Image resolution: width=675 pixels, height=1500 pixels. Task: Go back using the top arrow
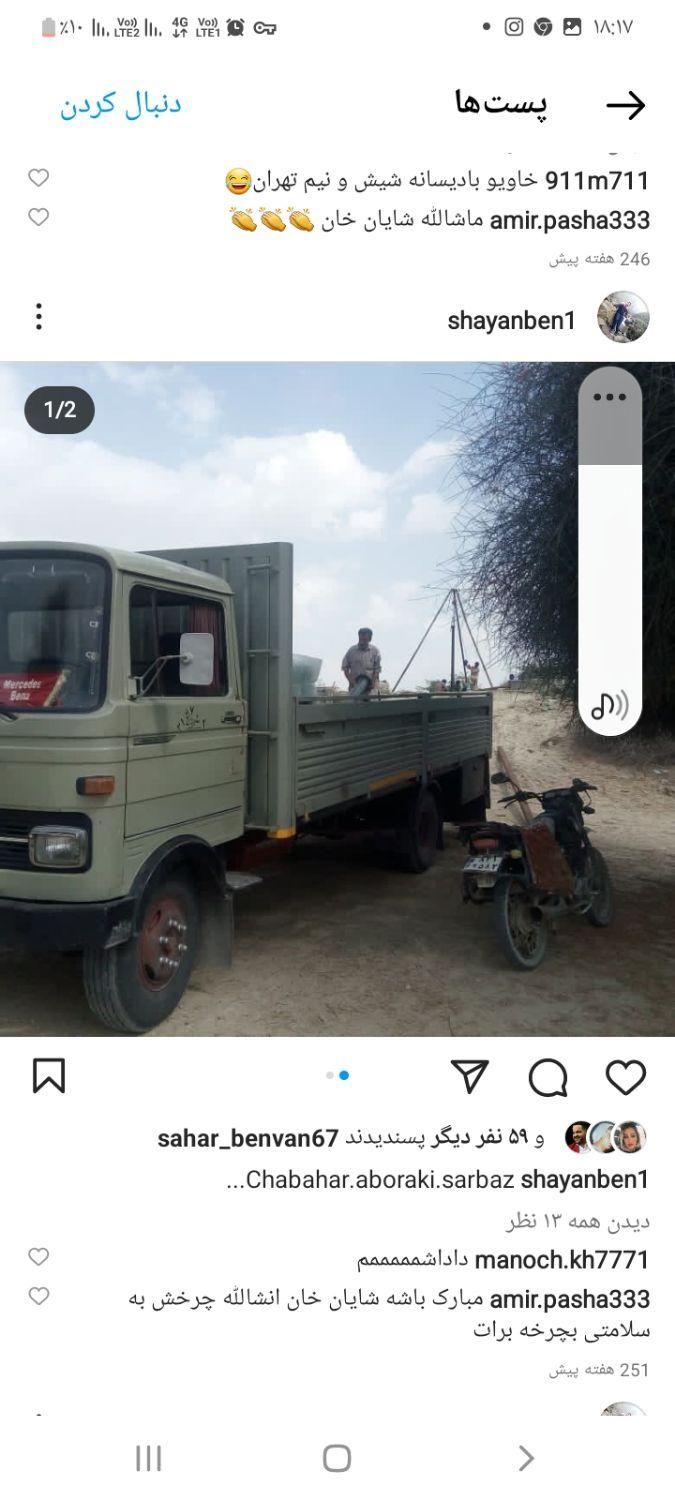tap(626, 105)
